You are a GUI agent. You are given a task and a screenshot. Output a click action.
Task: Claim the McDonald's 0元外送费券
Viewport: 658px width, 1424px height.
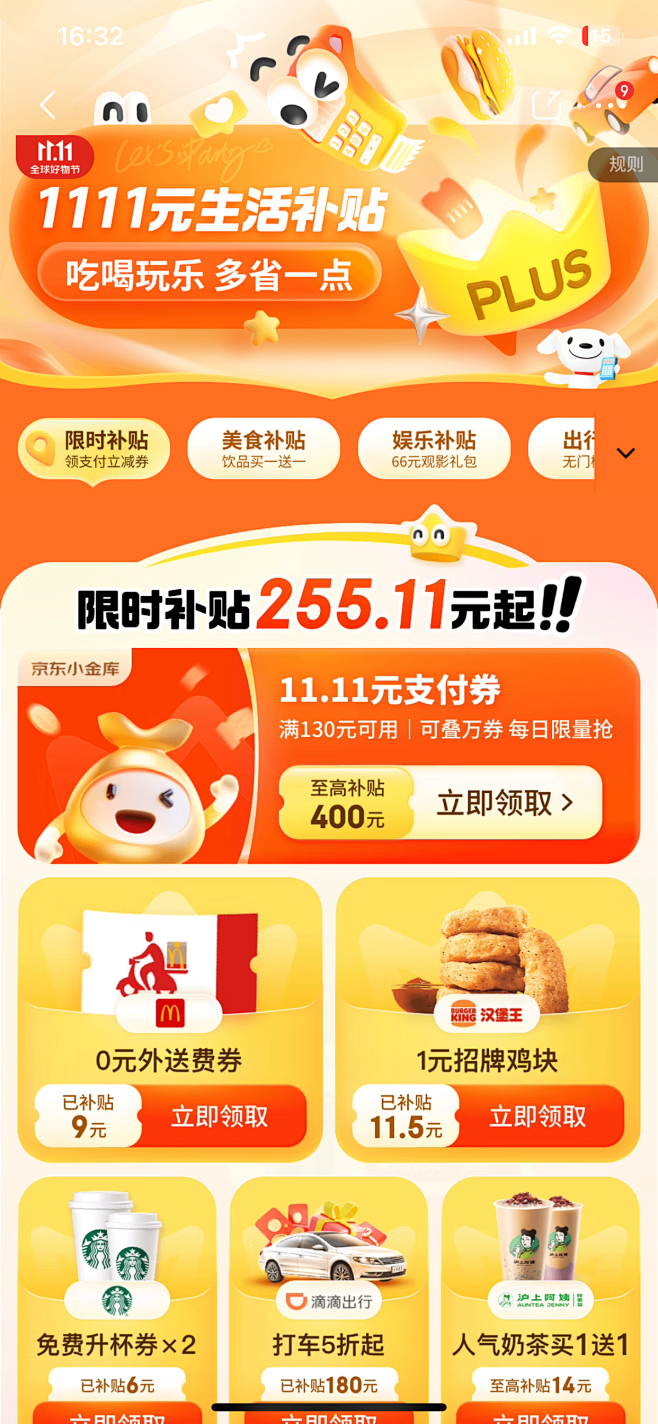pyautogui.click(x=221, y=1116)
